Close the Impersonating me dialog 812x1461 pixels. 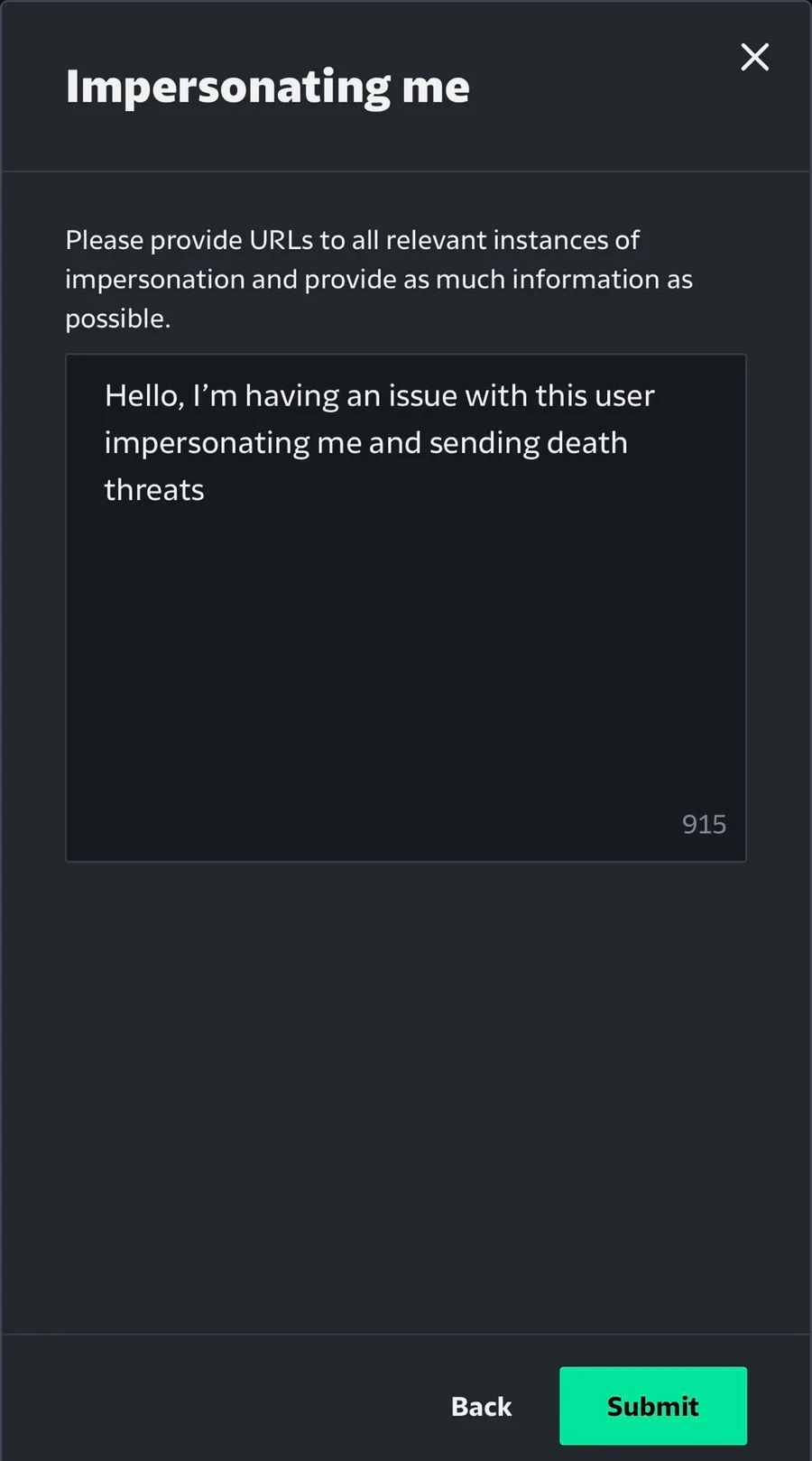click(754, 57)
